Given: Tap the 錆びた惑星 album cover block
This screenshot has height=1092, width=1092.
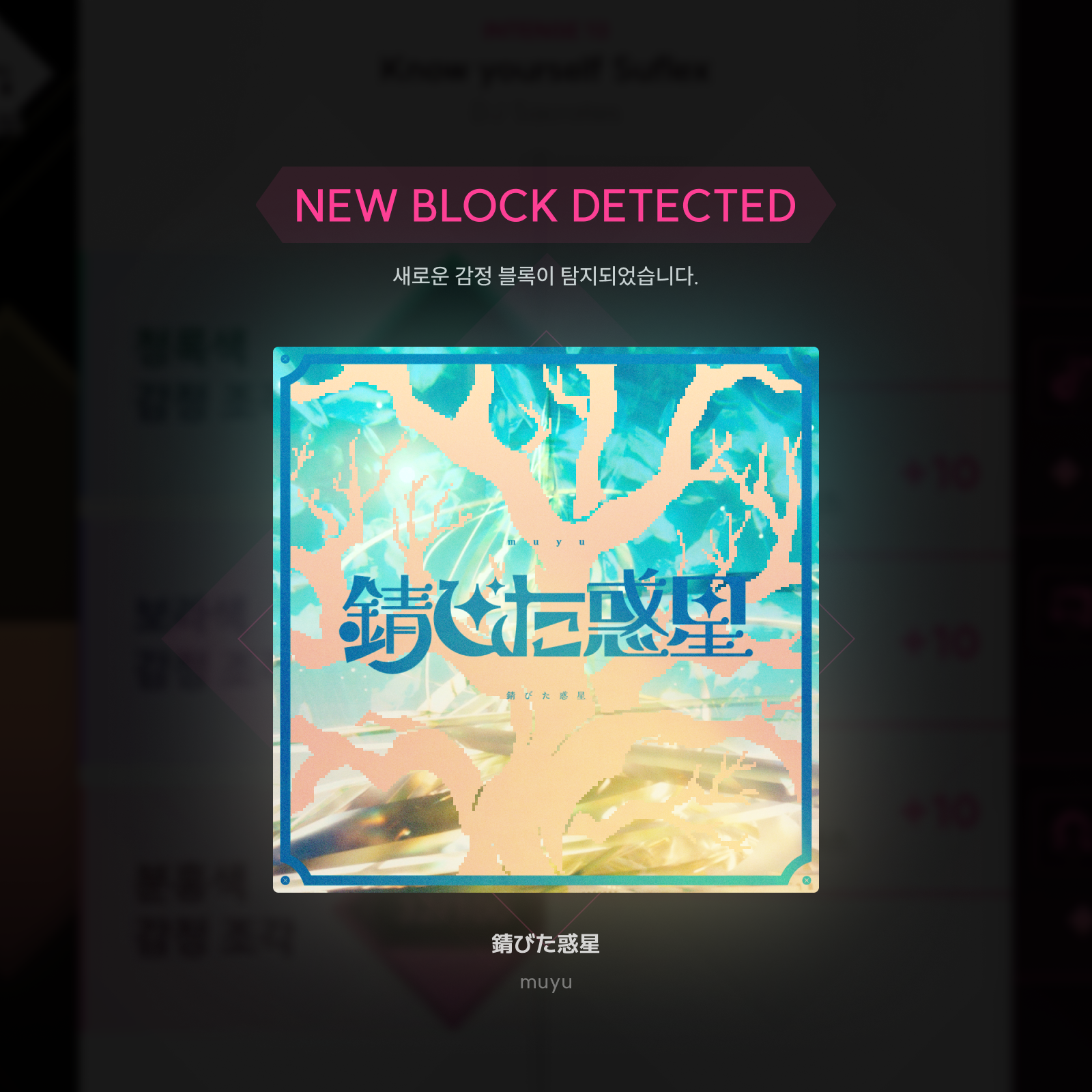Looking at the screenshot, I should (545, 619).
